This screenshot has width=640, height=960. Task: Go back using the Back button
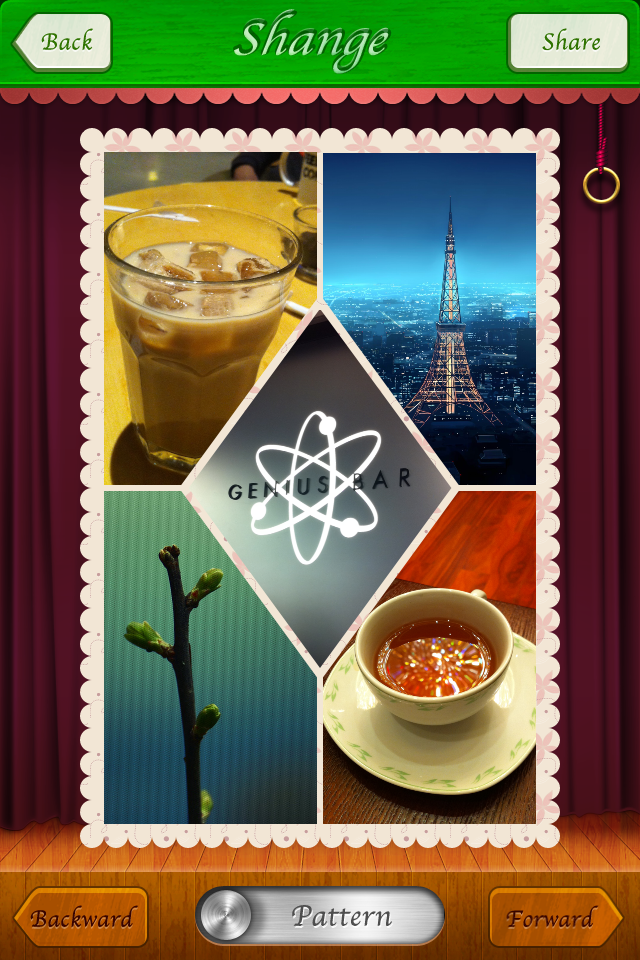click(62, 42)
